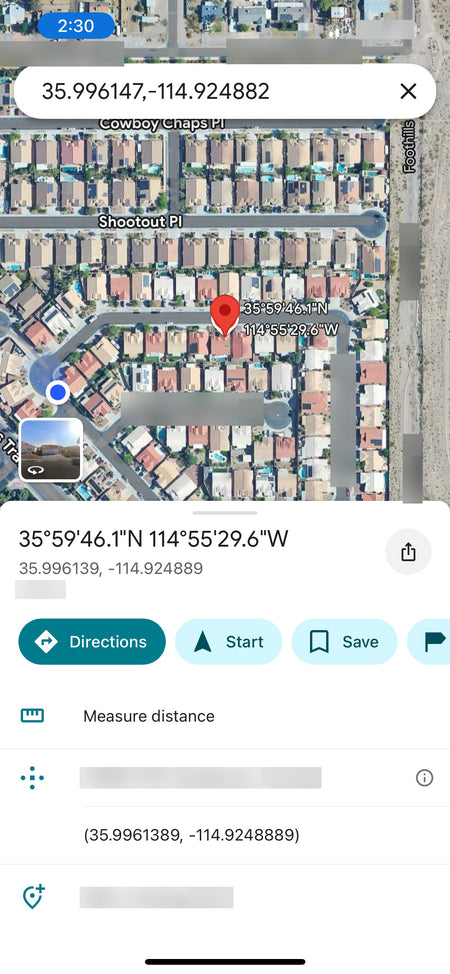Tap the add-place row with pin-plus icon
The image size is (450, 974).
[x=224, y=898]
